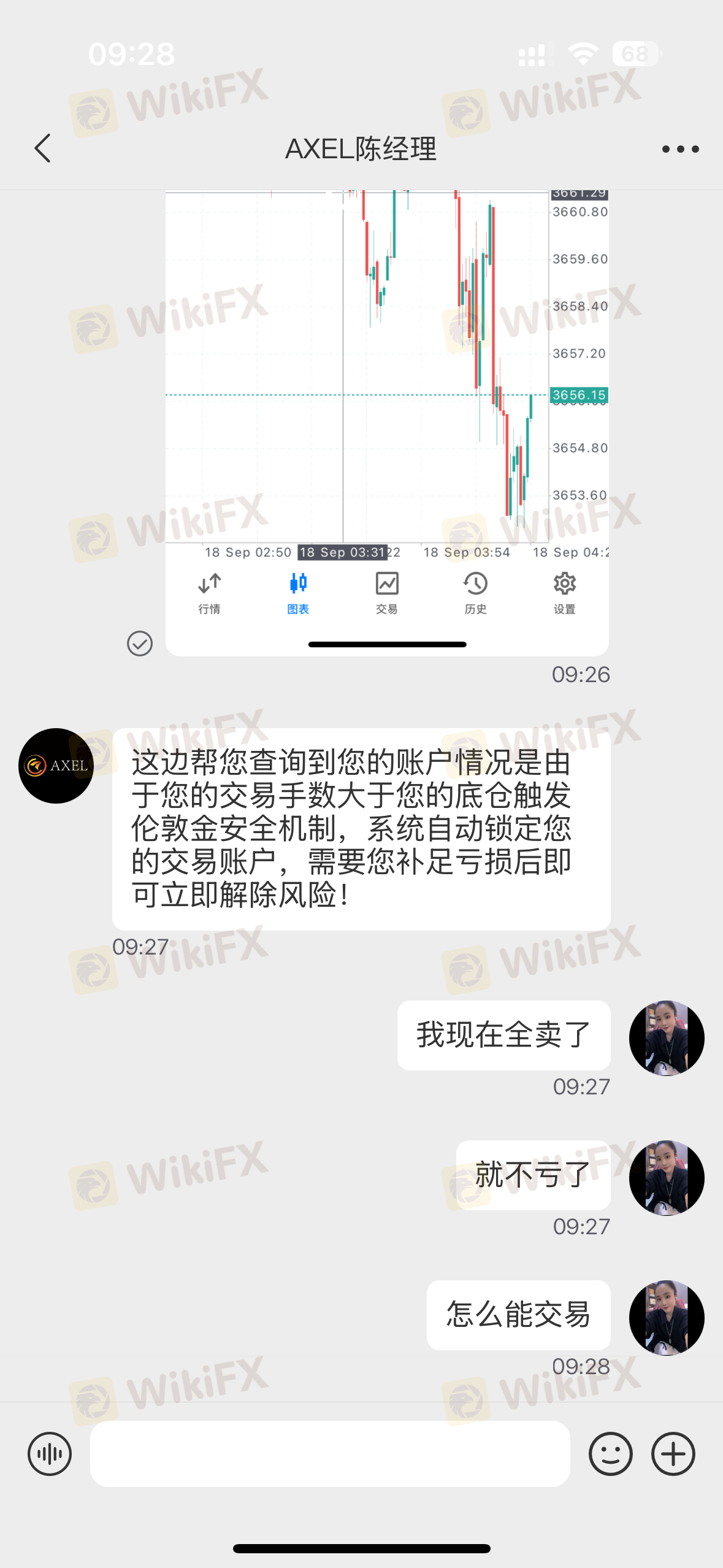Tap the AXEL manager's avatar

click(56, 766)
